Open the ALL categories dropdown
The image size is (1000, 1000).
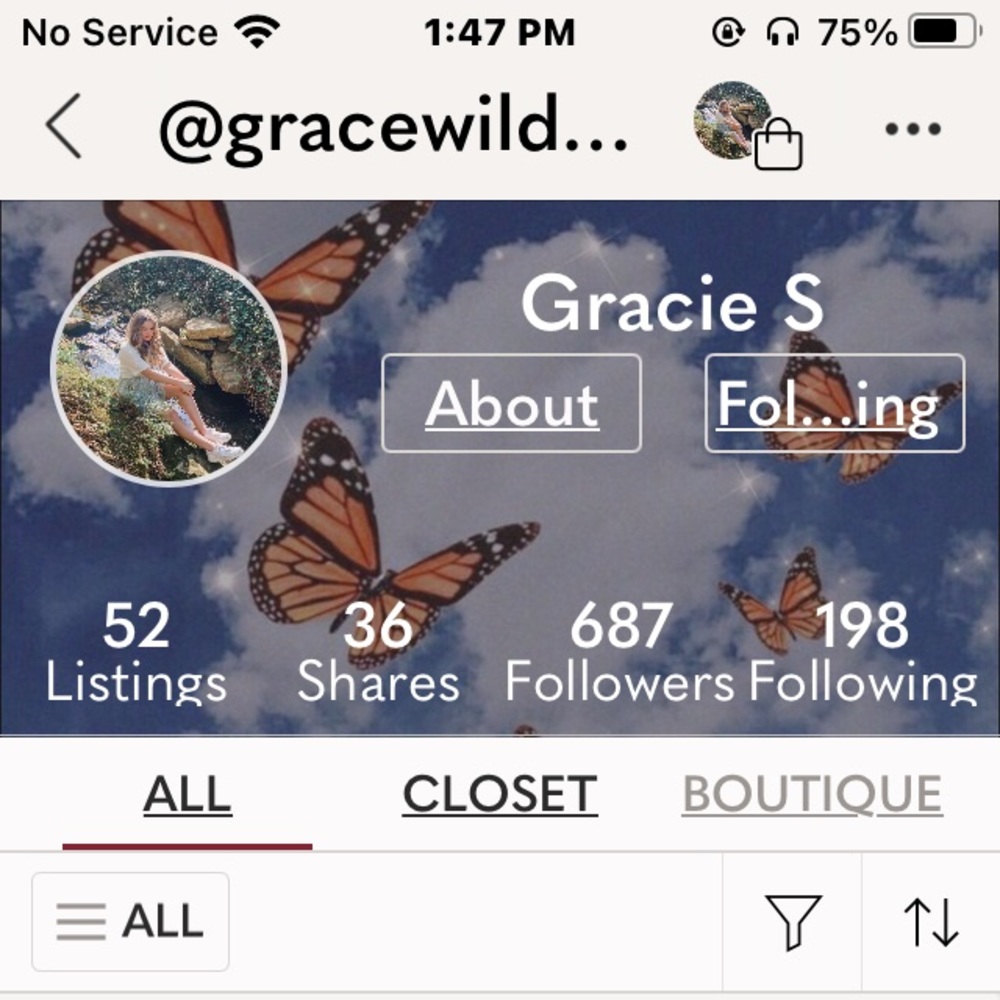click(x=130, y=921)
